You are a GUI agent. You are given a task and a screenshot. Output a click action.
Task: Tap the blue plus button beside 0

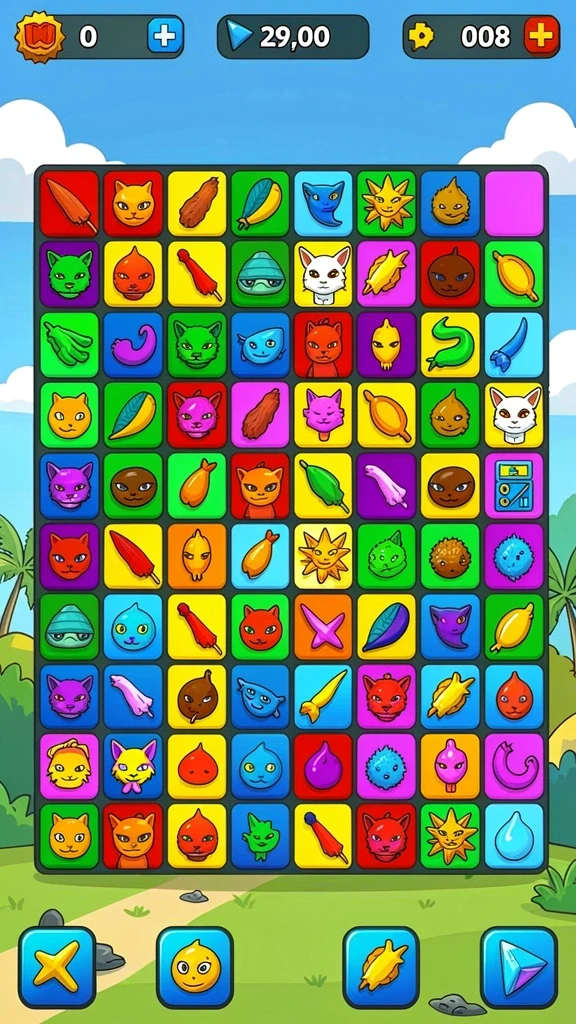click(x=164, y=36)
